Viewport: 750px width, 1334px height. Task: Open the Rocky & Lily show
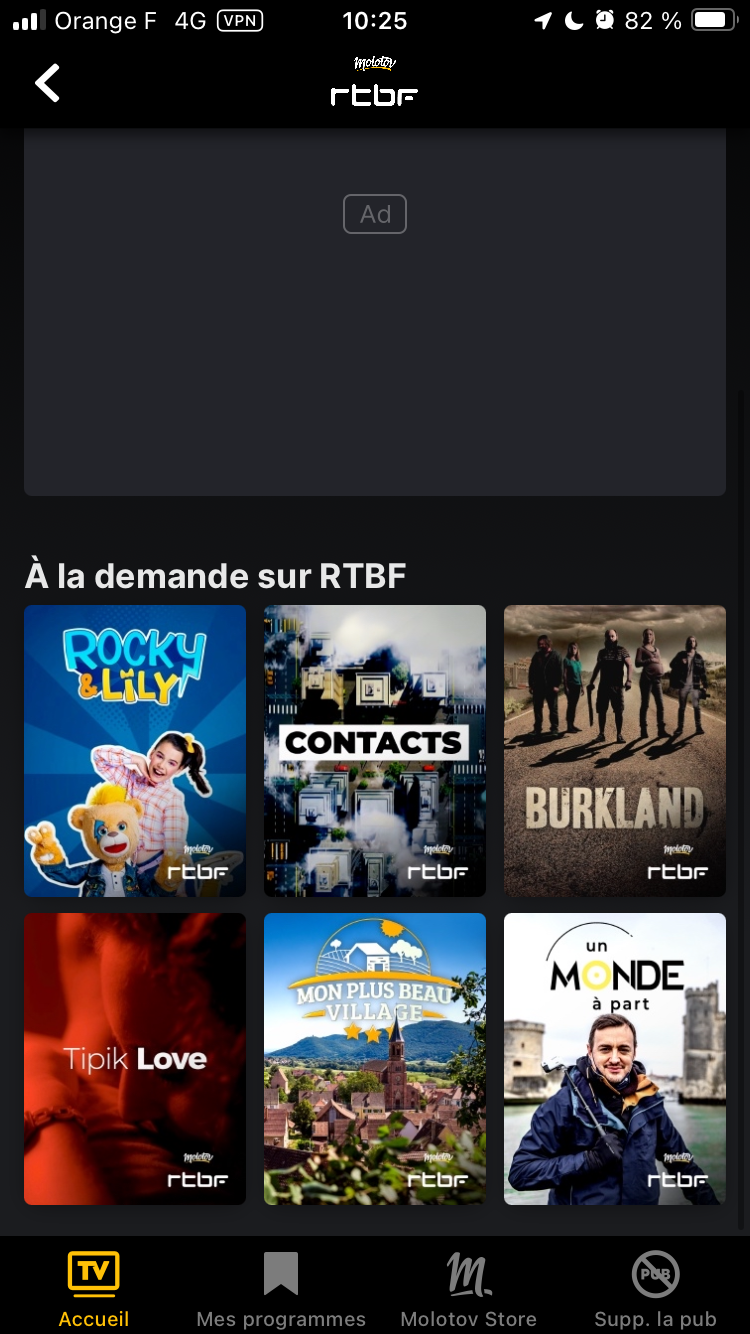point(135,750)
